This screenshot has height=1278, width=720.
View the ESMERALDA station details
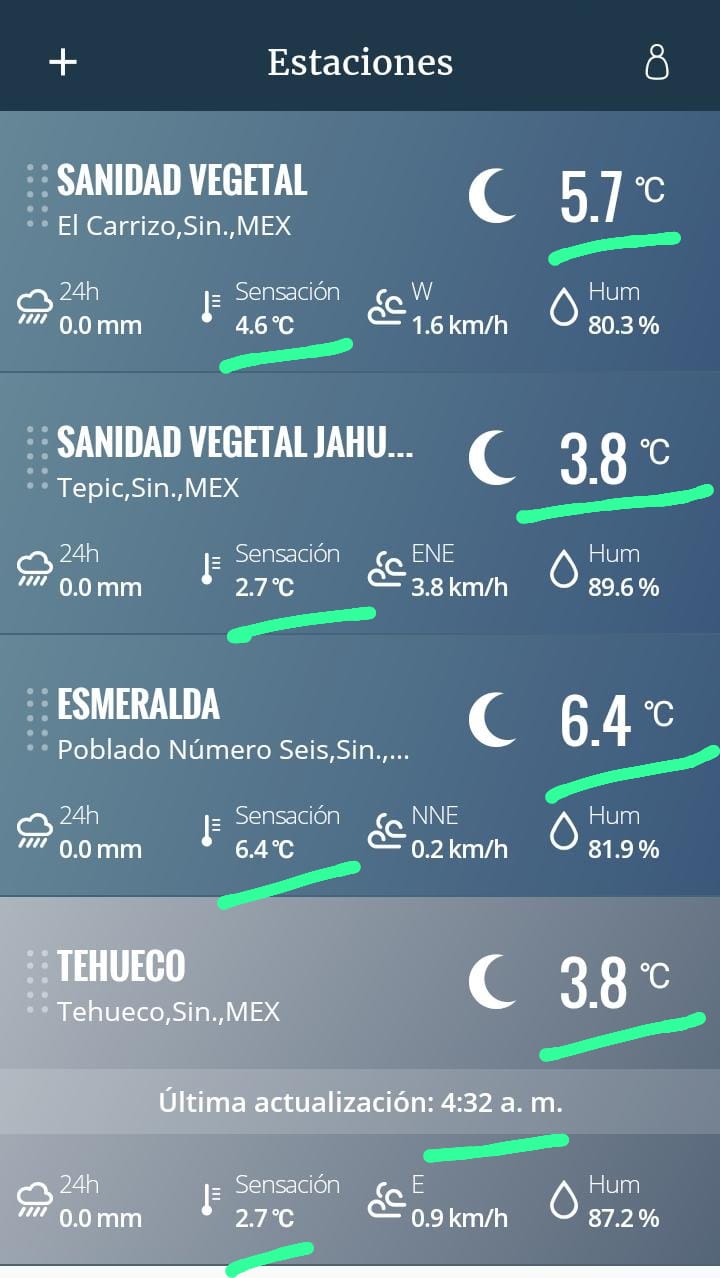click(x=360, y=765)
